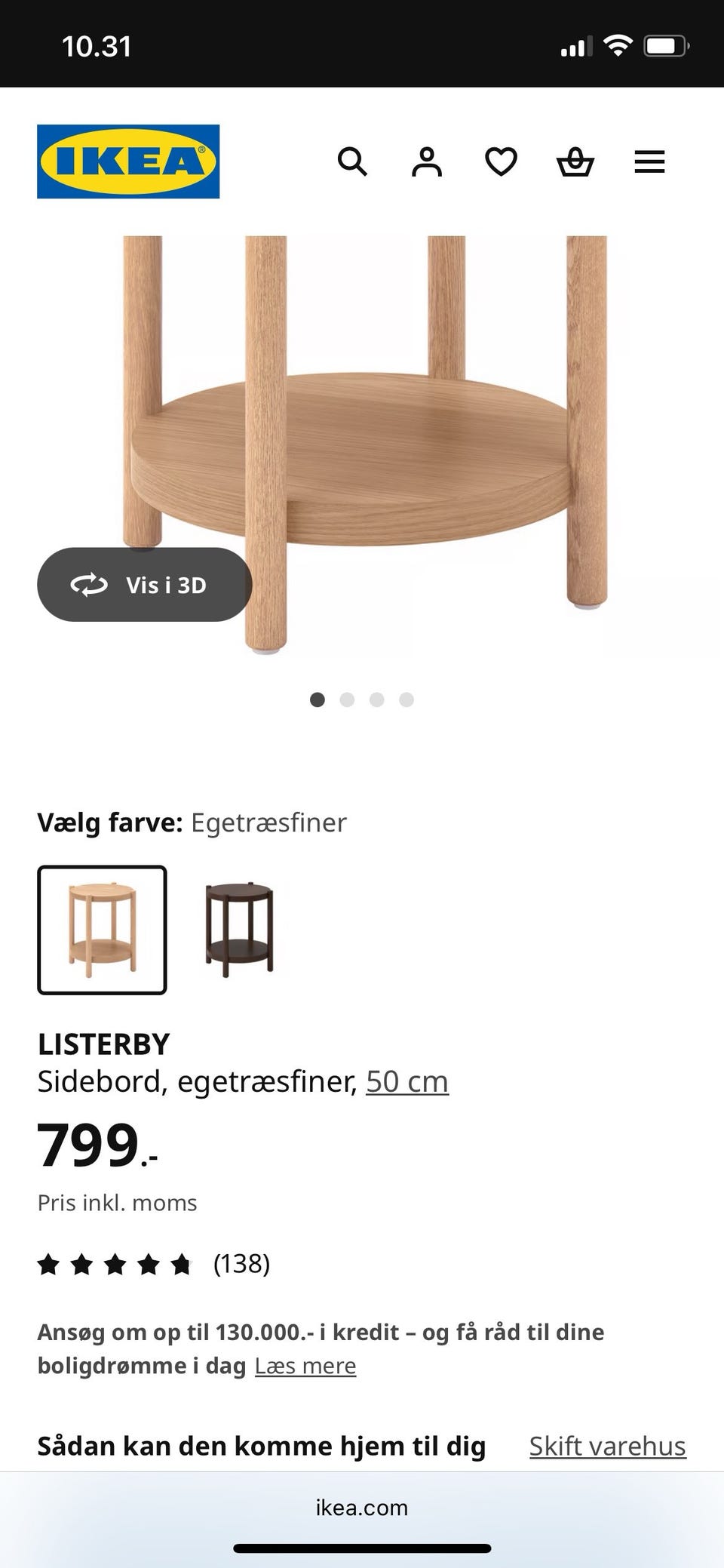Screen dimensions: 724x1568
Task: Click the rotate icon on Vis i 3D
Action: point(88,584)
